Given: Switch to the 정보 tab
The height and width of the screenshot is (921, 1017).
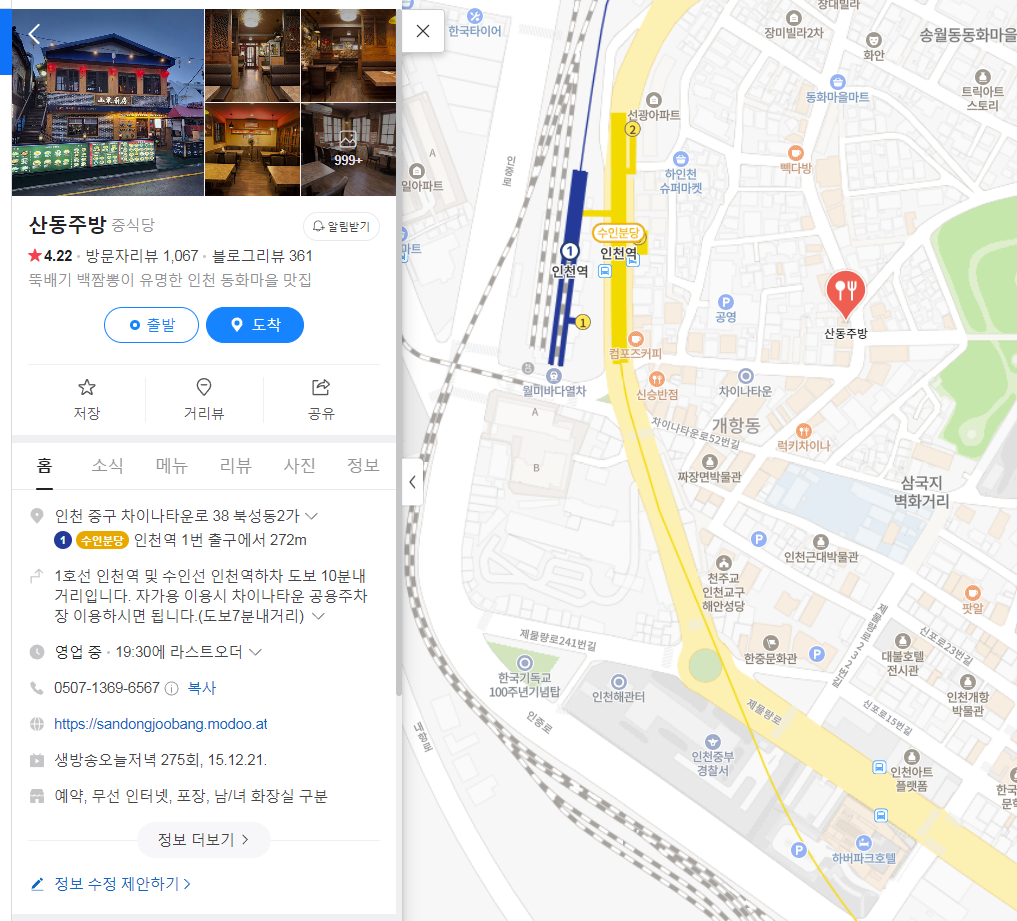Looking at the screenshot, I should coord(362,466).
